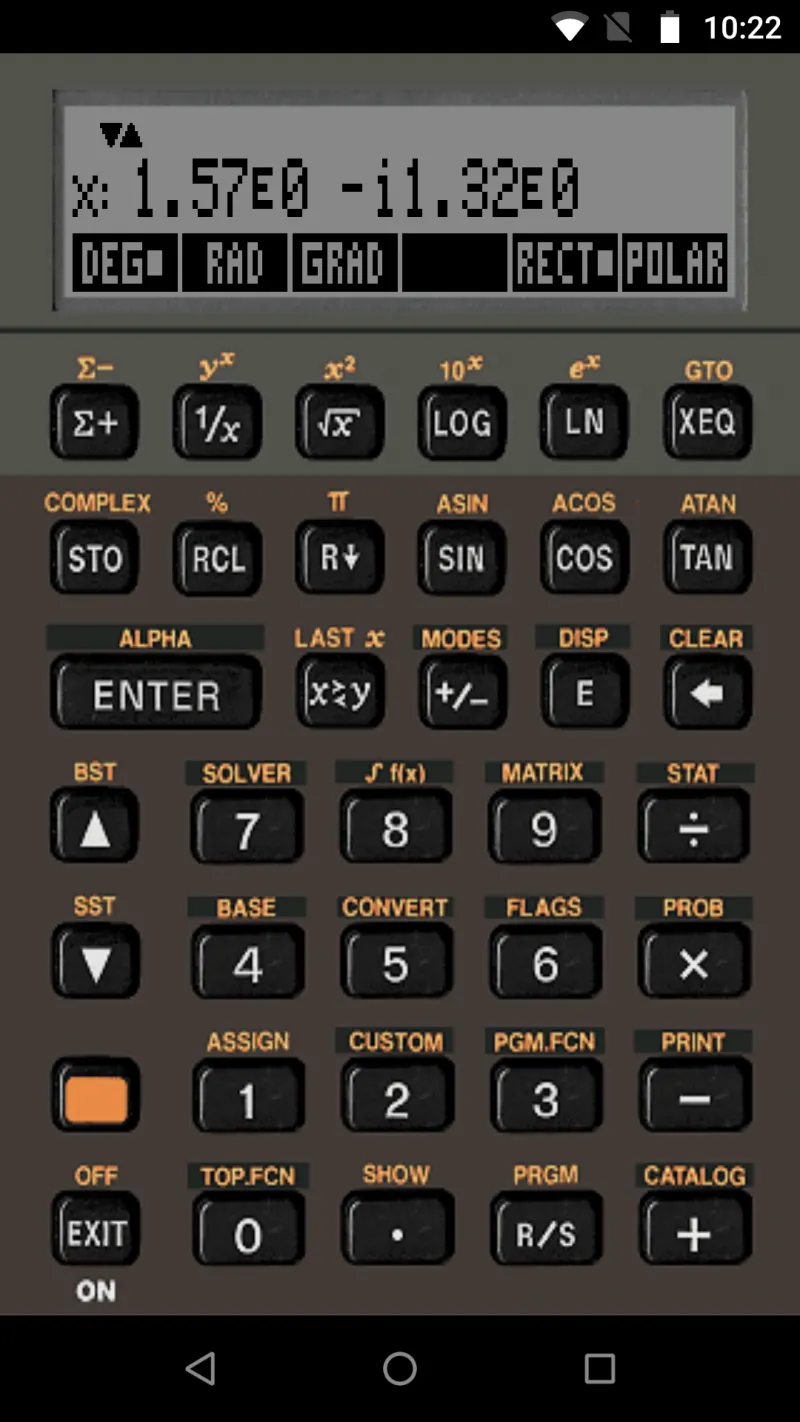The image size is (800, 1422).
Task: Go to the Android home screen
Action: pyautogui.click(x=400, y=1368)
